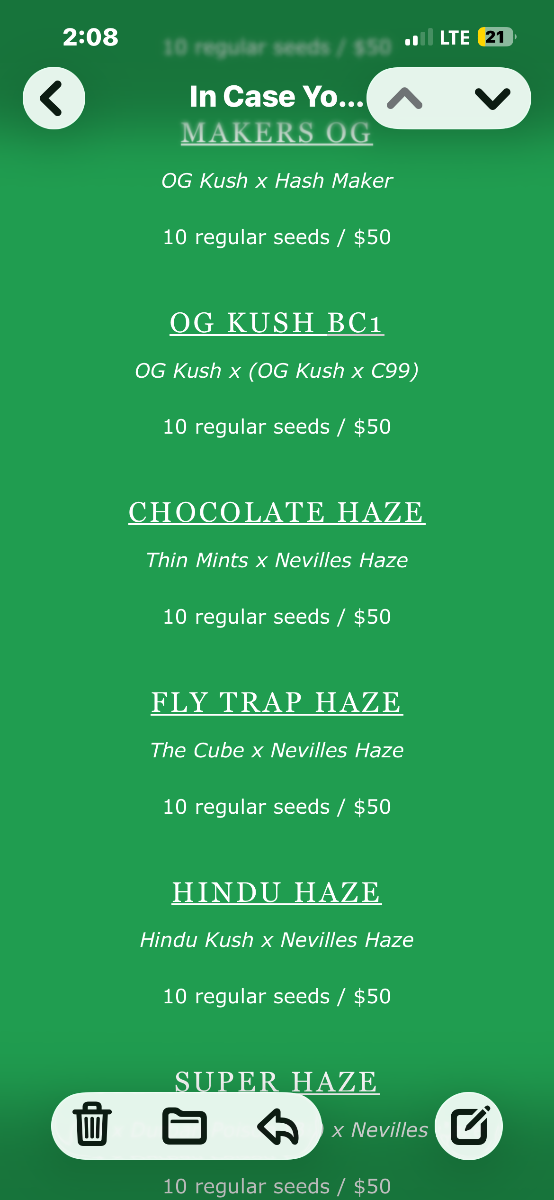Open the Chocolate Haze link

tap(277, 513)
